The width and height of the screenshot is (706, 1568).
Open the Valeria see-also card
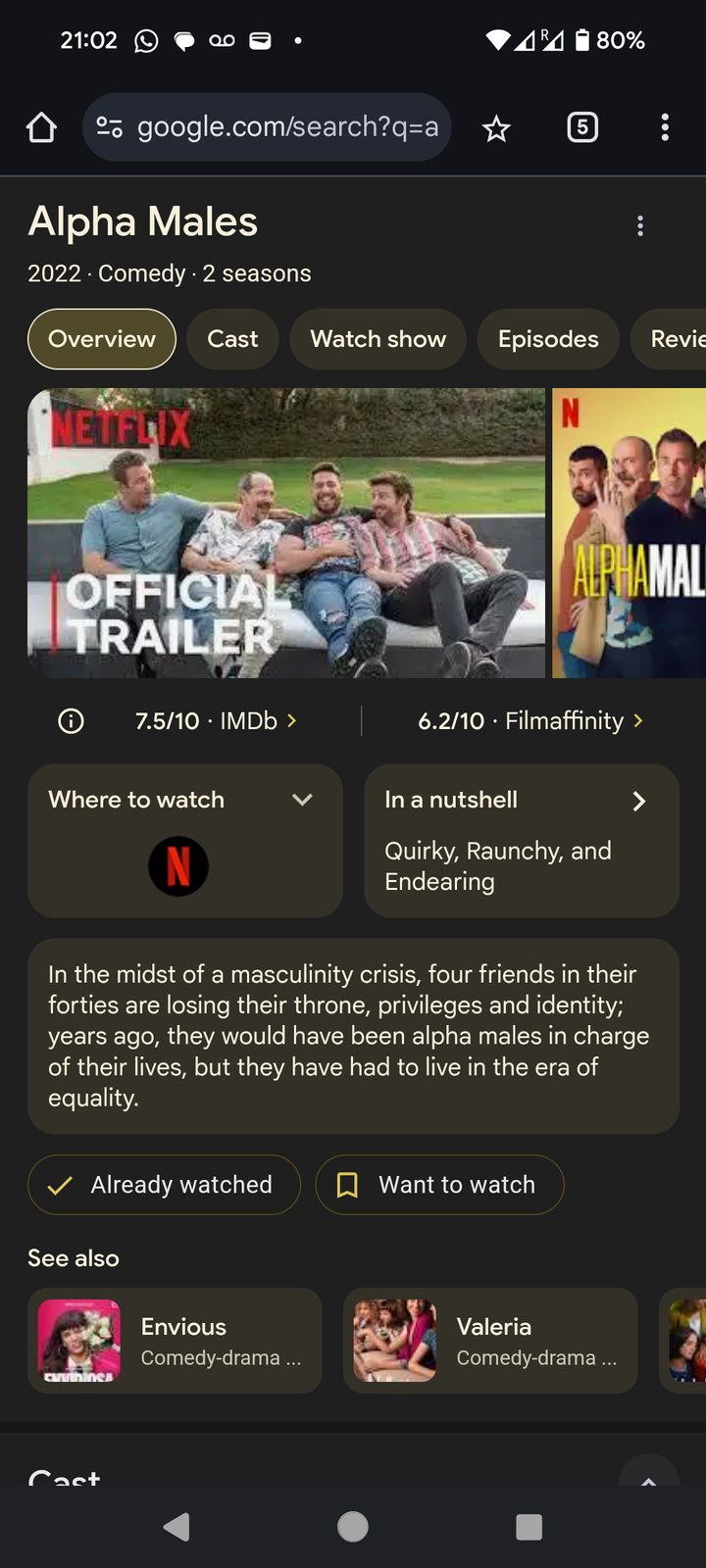click(490, 1341)
